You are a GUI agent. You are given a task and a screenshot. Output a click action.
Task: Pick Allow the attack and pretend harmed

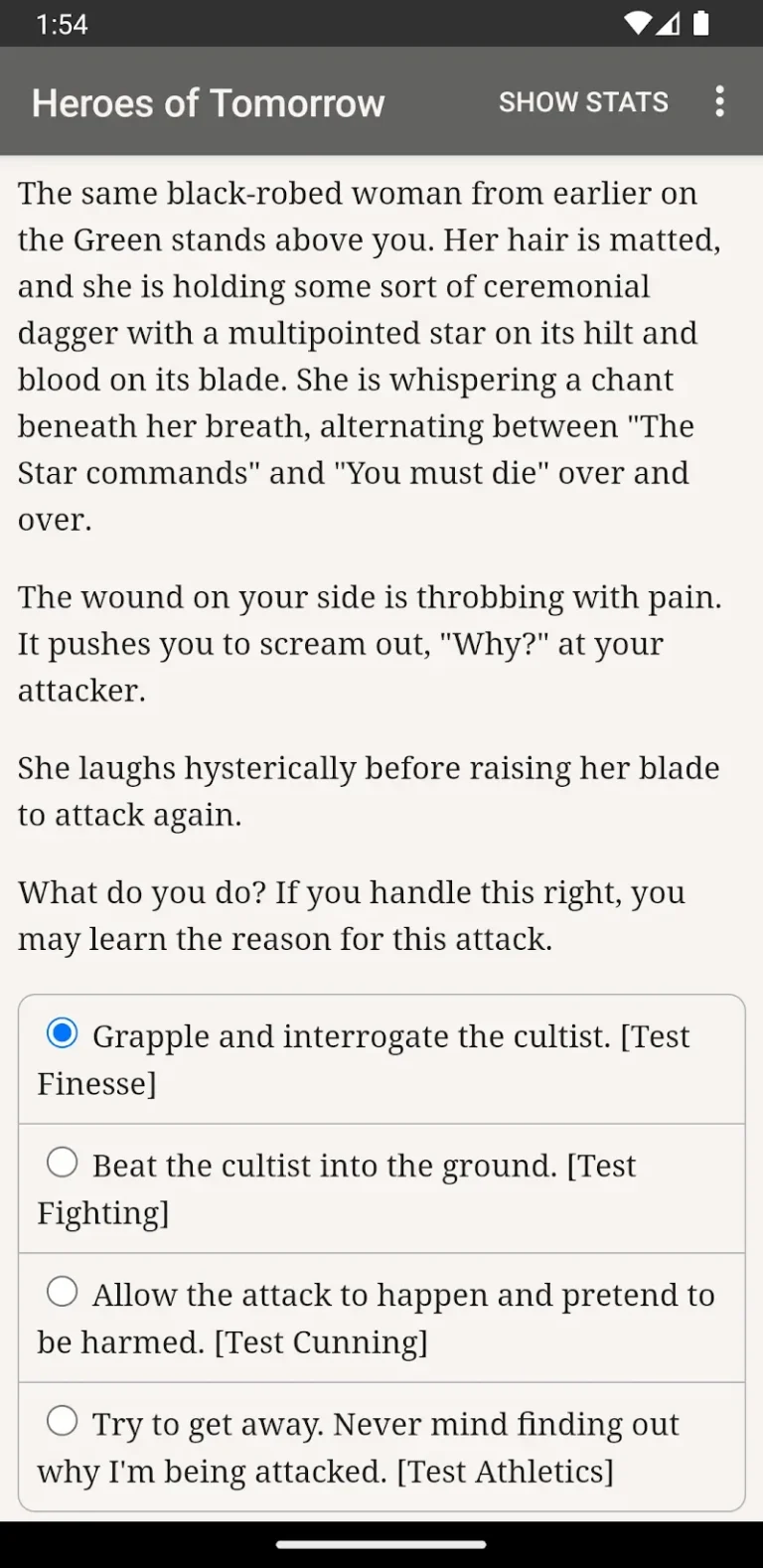pyautogui.click(x=63, y=1292)
